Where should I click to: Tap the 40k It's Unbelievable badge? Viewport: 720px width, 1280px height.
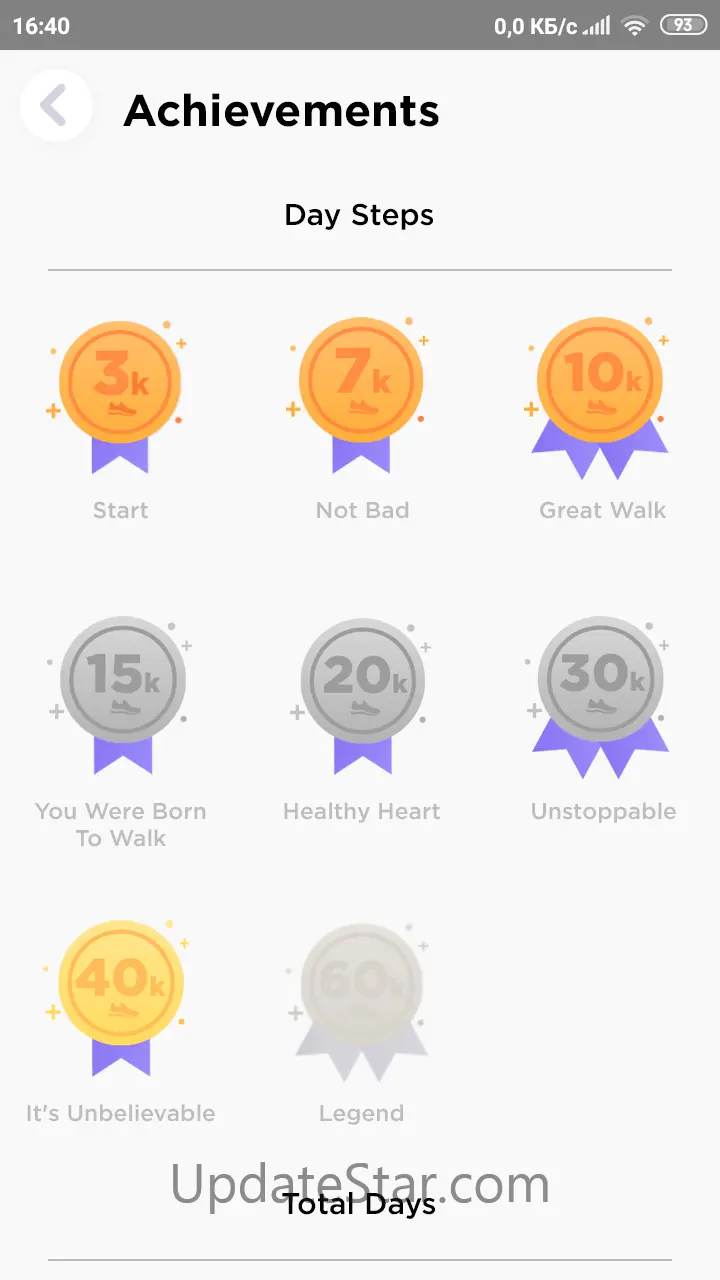[120, 999]
